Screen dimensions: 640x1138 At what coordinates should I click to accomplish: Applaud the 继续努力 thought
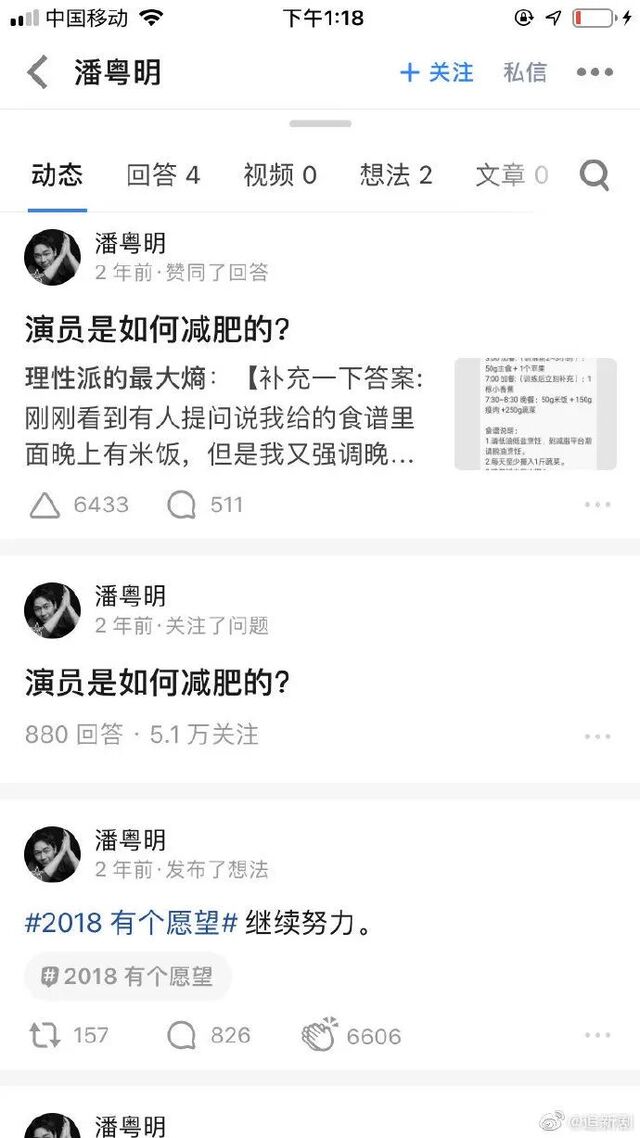320,1035
